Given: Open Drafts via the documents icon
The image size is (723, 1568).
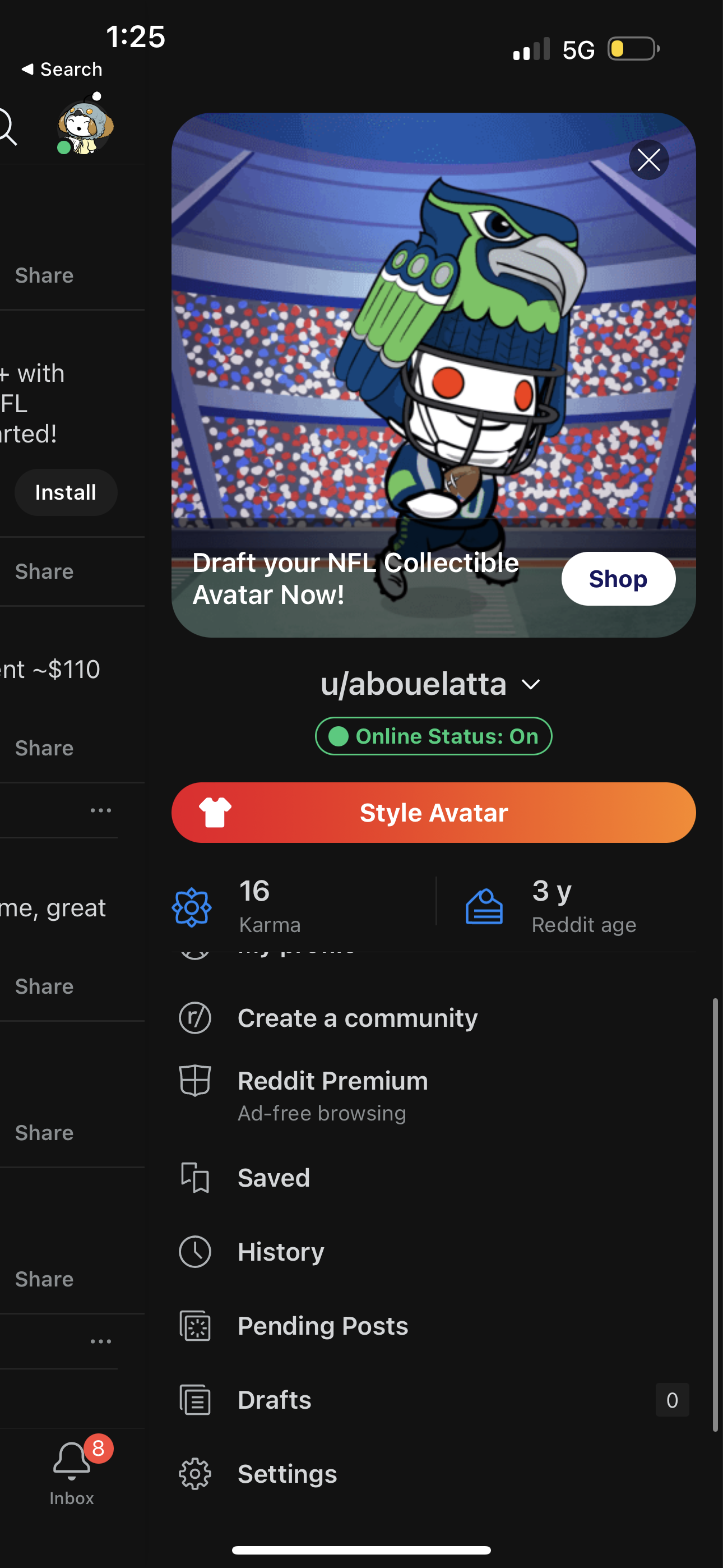Looking at the screenshot, I should click(194, 1400).
